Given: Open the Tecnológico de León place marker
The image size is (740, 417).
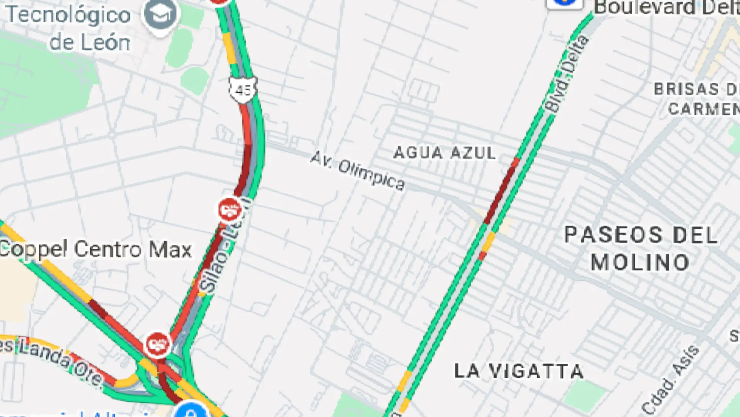Looking at the screenshot, I should 160,14.
